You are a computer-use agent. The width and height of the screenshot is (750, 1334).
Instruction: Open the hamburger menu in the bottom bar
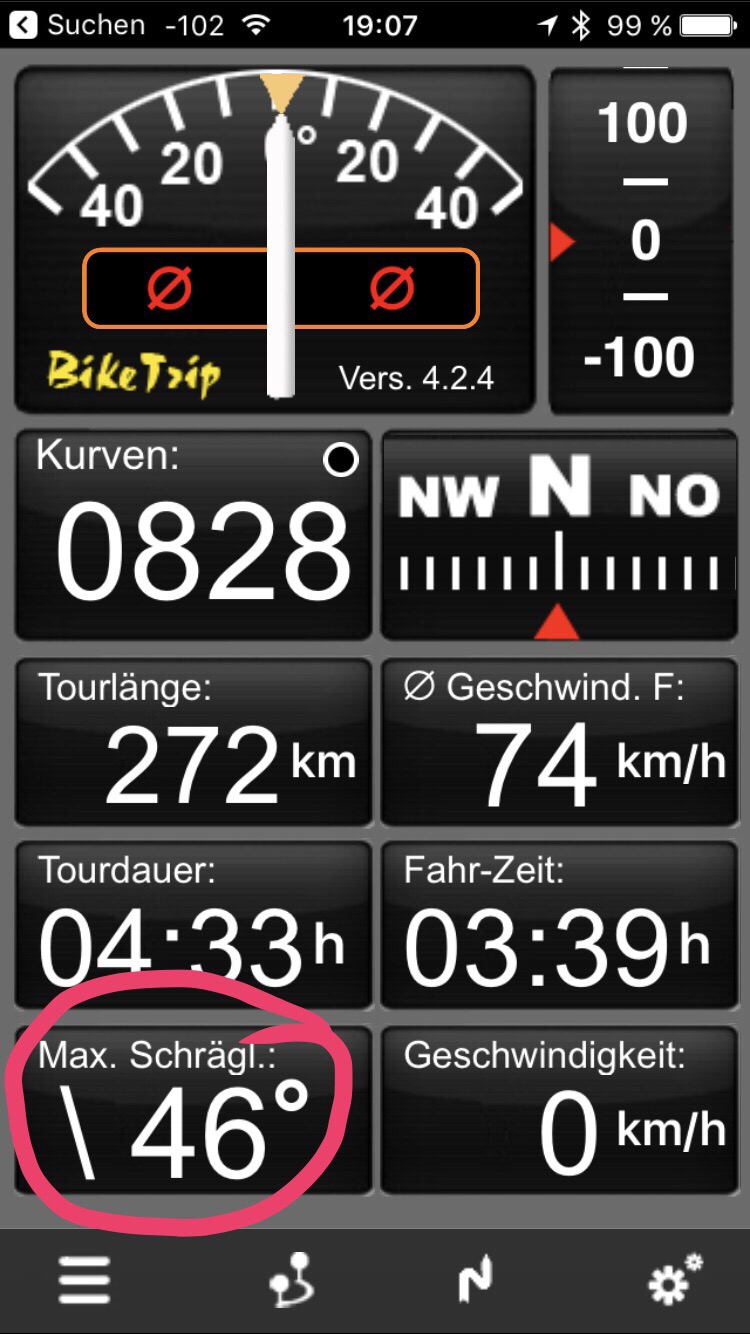click(85, 1279)
